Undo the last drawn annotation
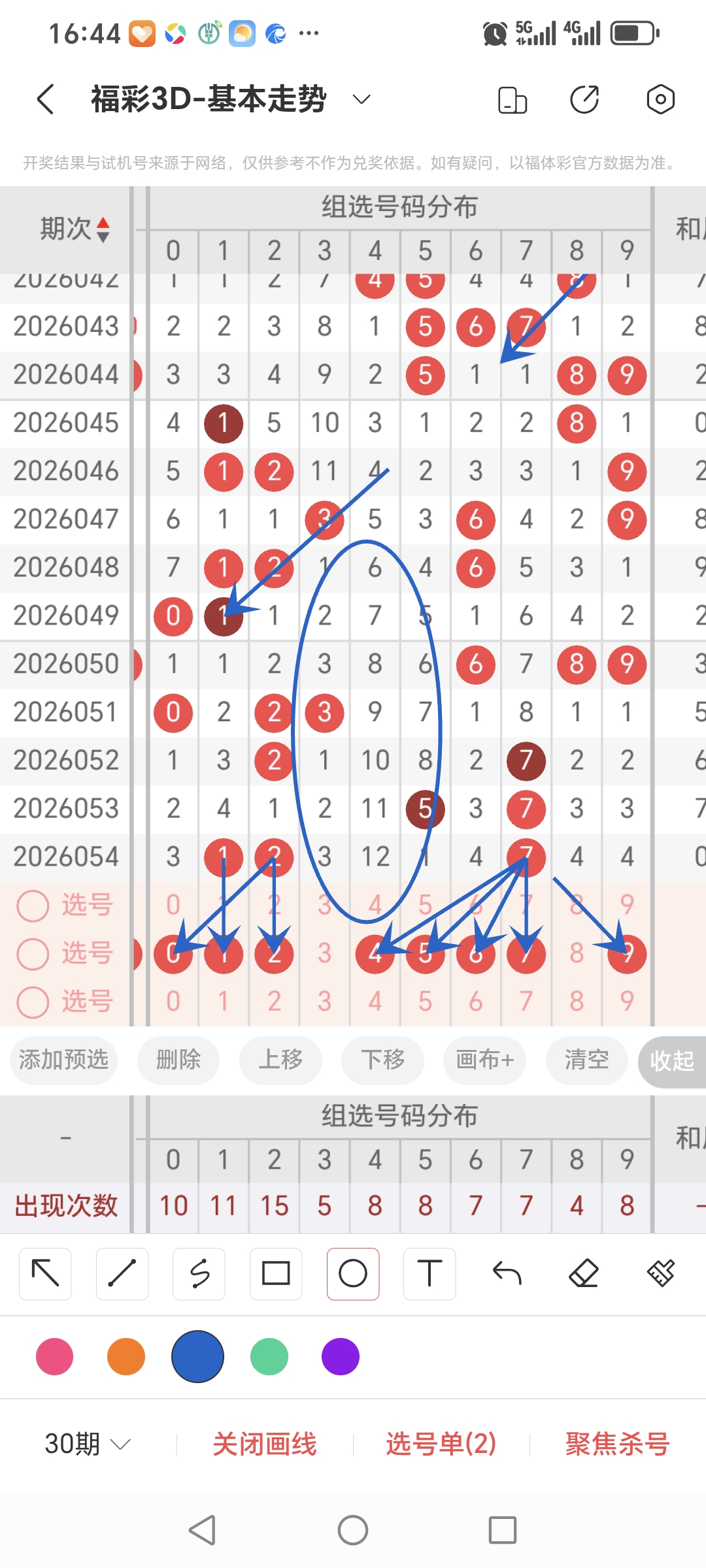 click(507, 1273)
